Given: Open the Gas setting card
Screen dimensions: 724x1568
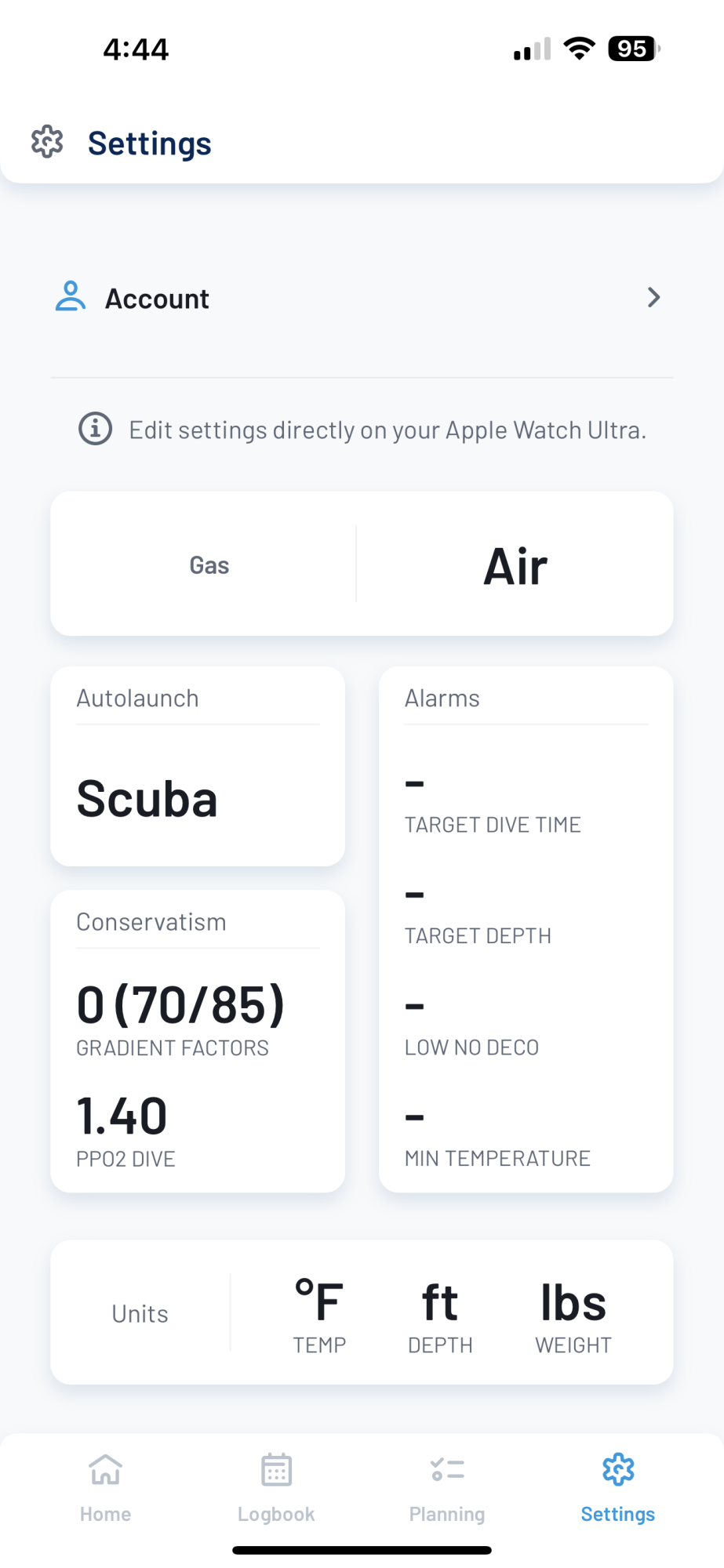Looking at the screenshot, I should point(362,564).
